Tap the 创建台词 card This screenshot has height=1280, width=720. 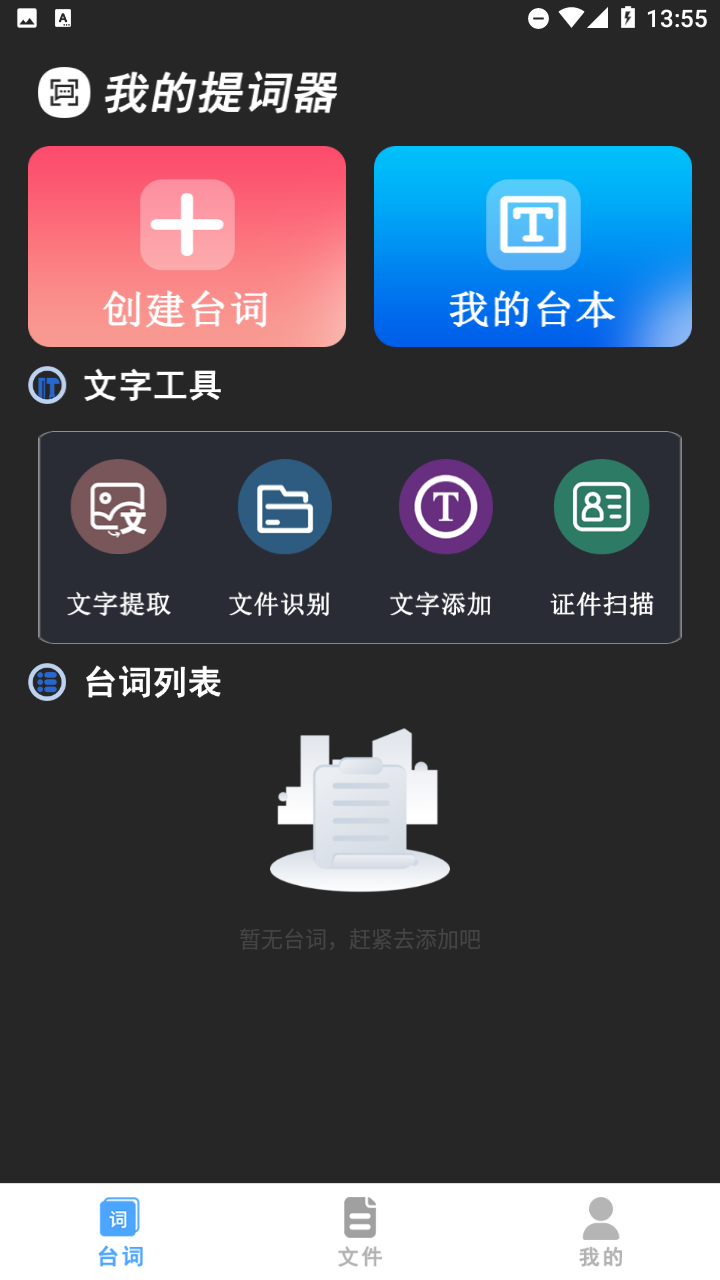tap(187, 246)
